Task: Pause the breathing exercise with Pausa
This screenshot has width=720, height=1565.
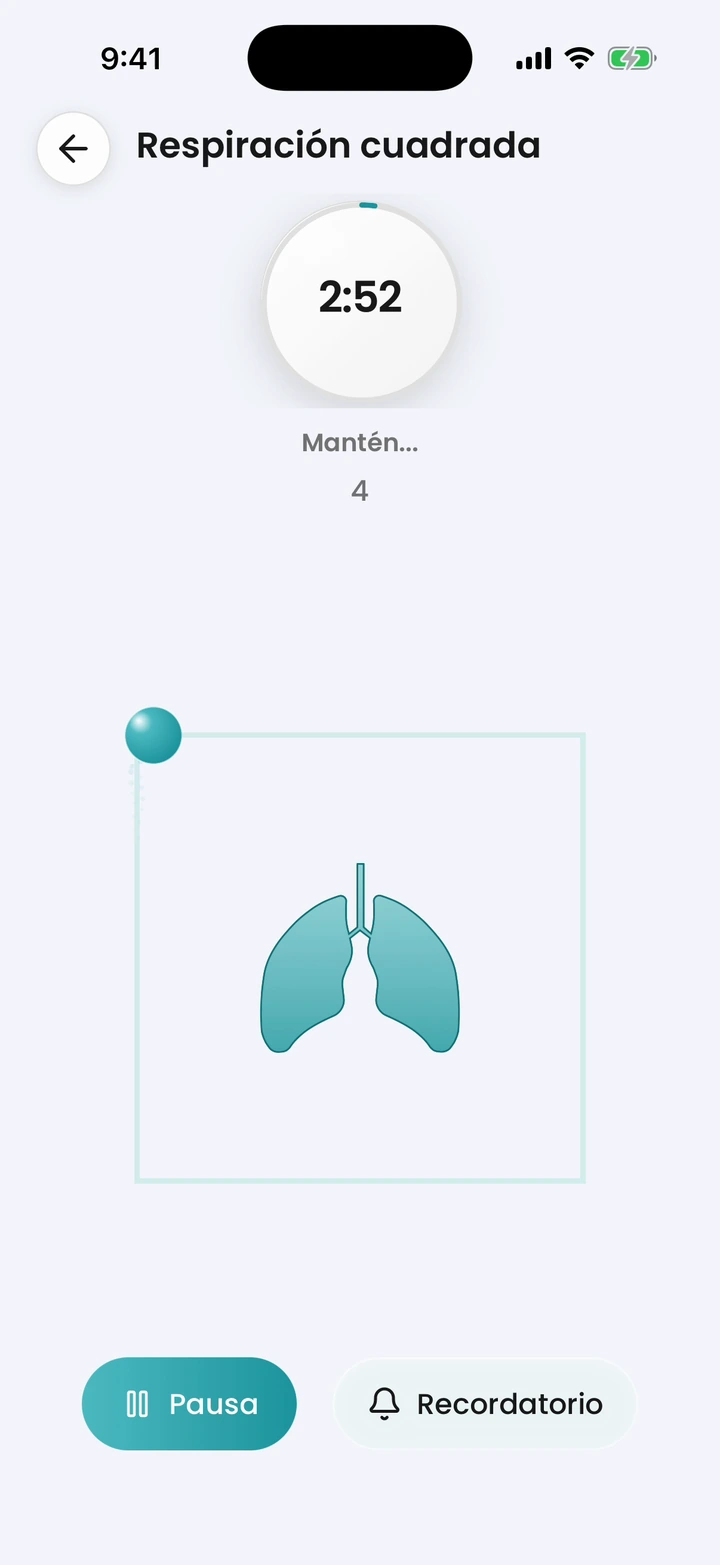Action: [x=189, y=1403]
